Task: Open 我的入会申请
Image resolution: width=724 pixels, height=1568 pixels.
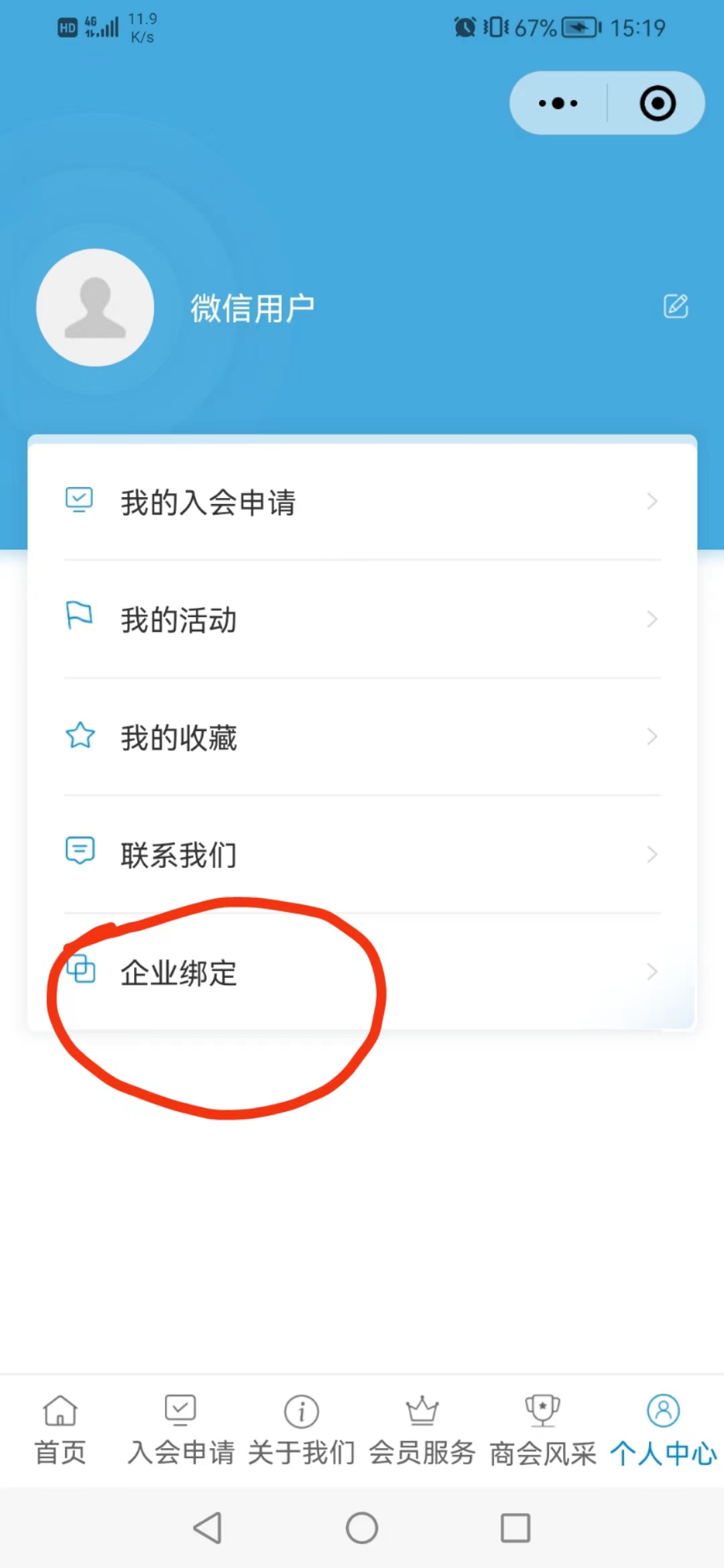Action: (362, 502)
